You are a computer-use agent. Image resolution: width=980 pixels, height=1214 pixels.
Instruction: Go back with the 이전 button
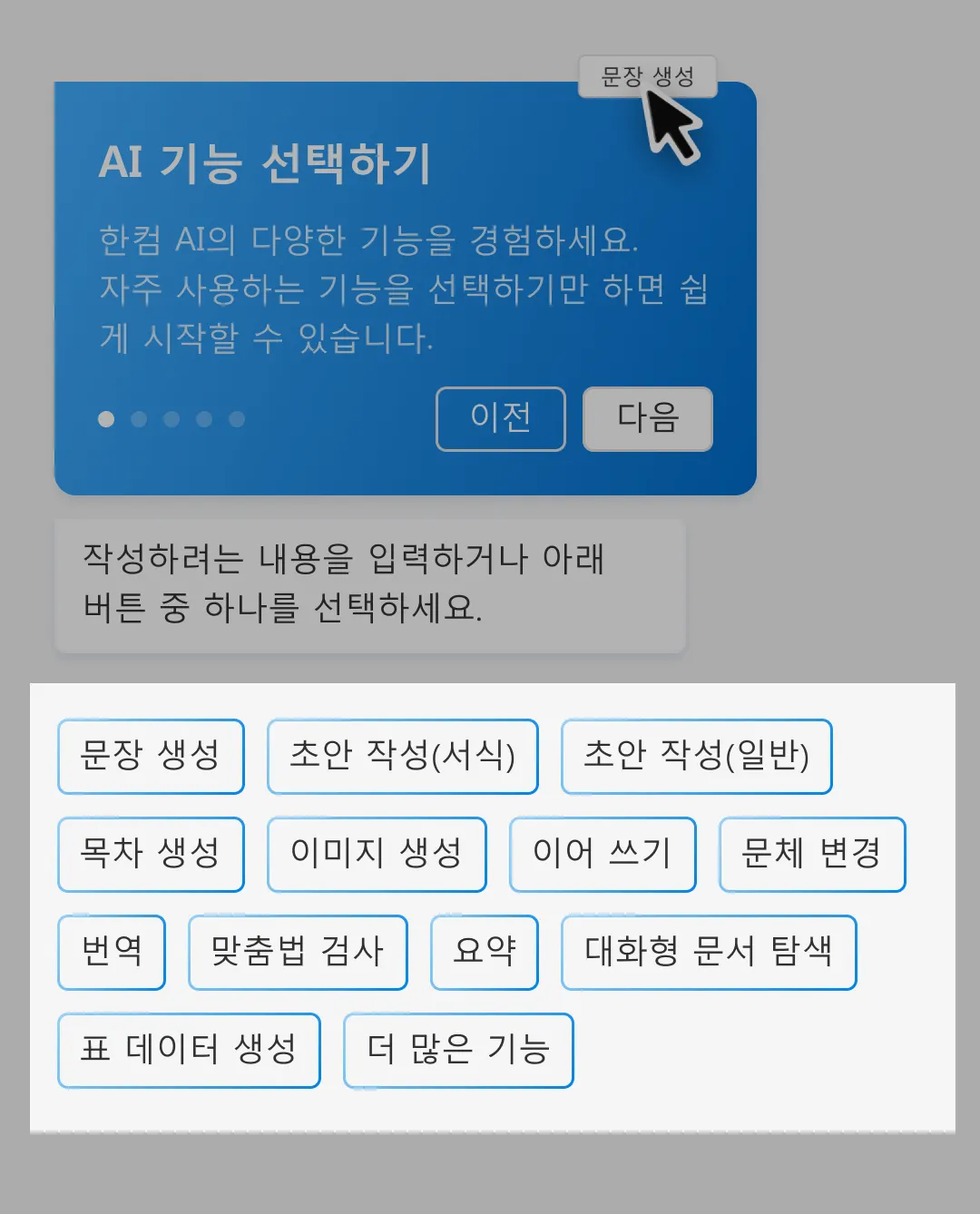tap(500, 418)
